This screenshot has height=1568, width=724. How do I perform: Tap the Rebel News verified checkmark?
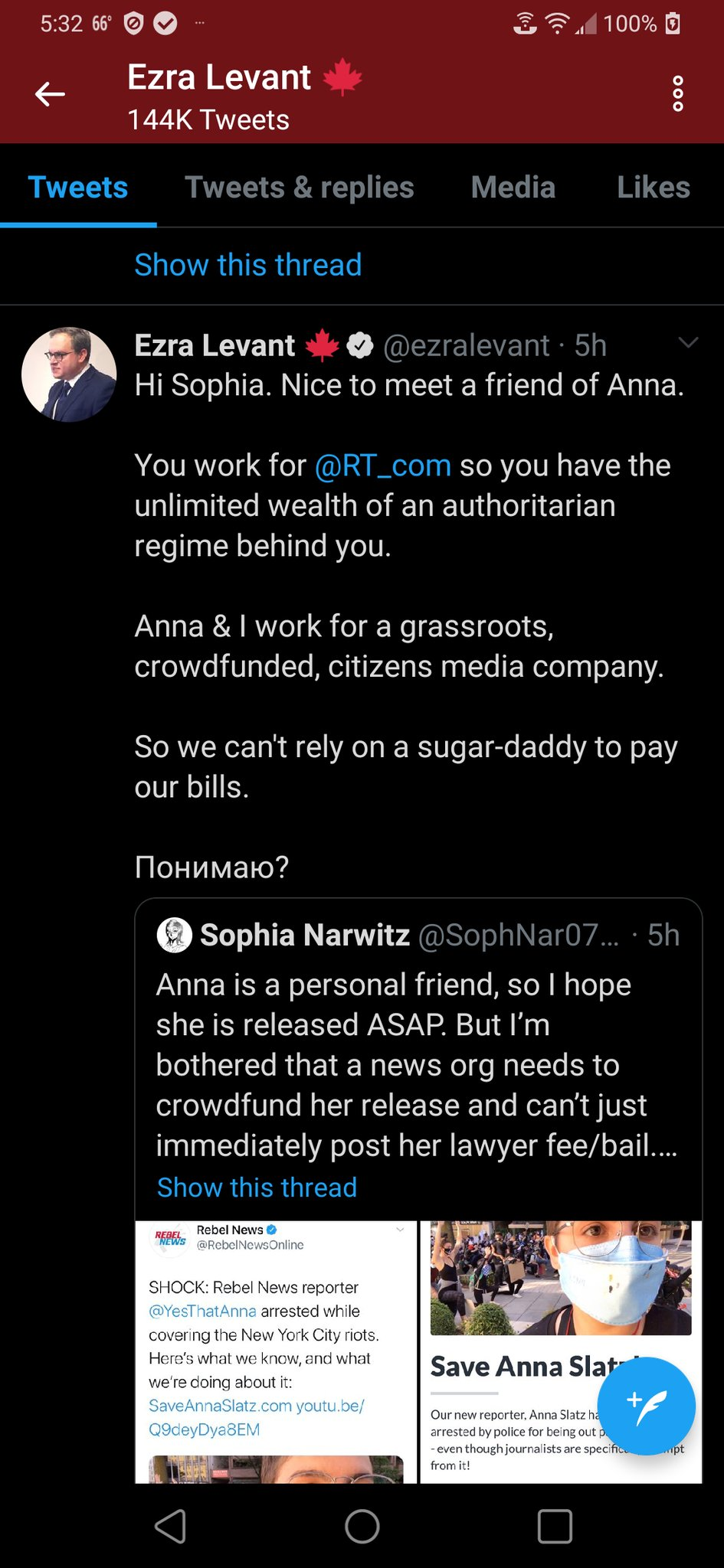tap(272, 1230)
